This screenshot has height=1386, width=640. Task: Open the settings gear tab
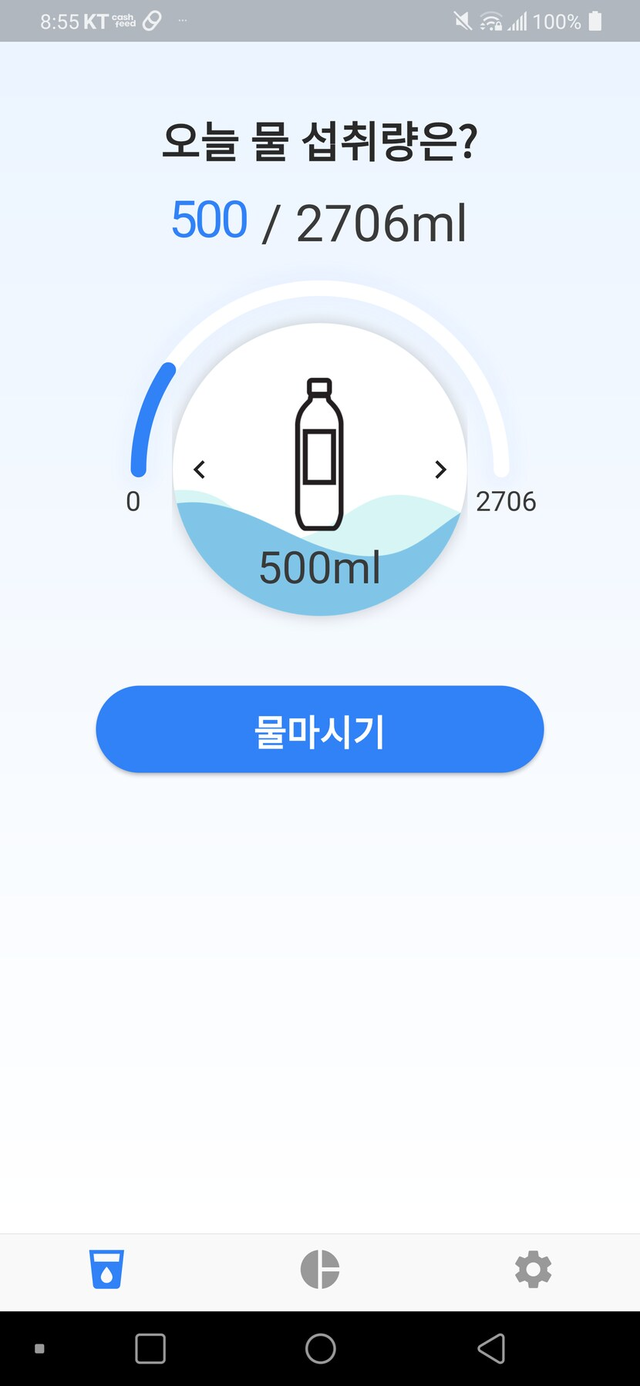click(533, 1270)
